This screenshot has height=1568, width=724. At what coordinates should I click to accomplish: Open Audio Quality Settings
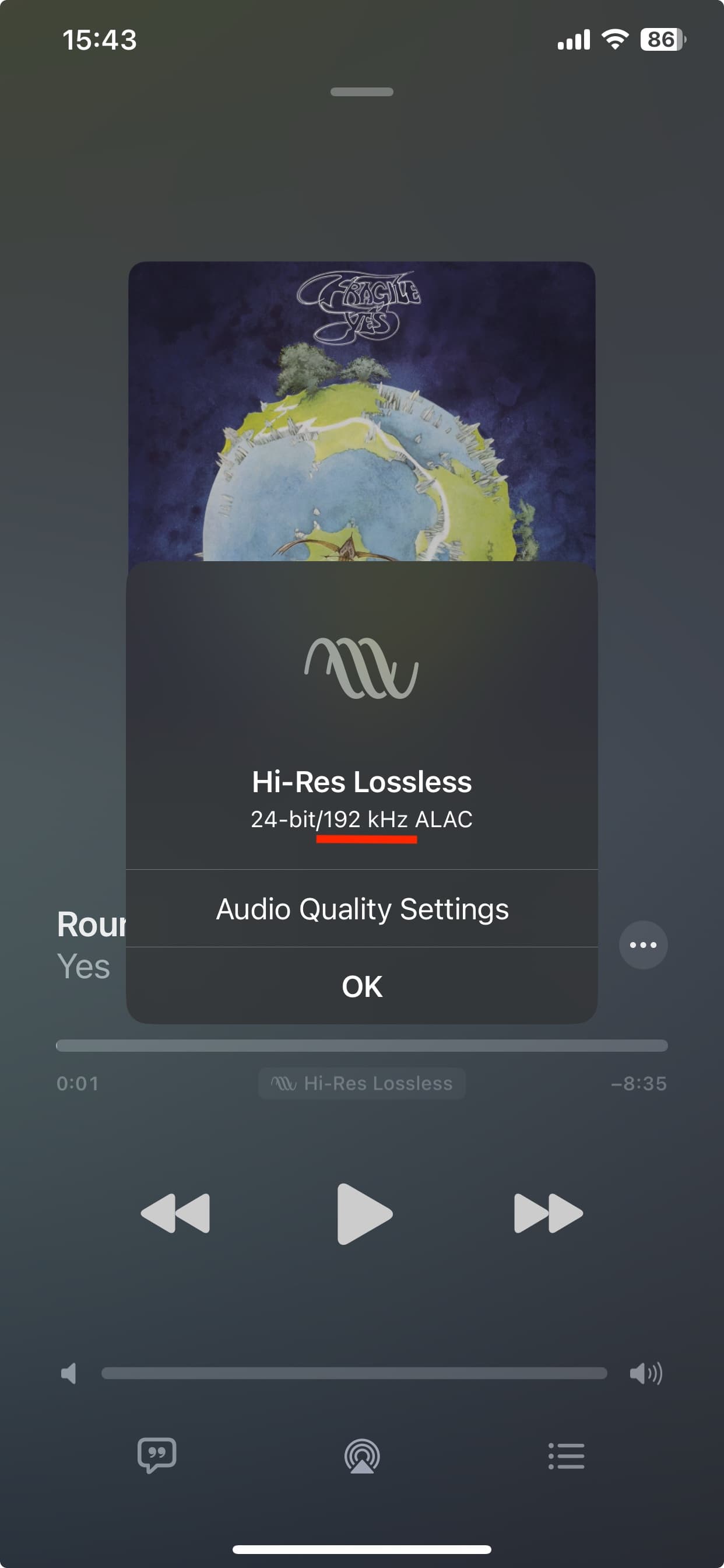click(x=362, y=909)
